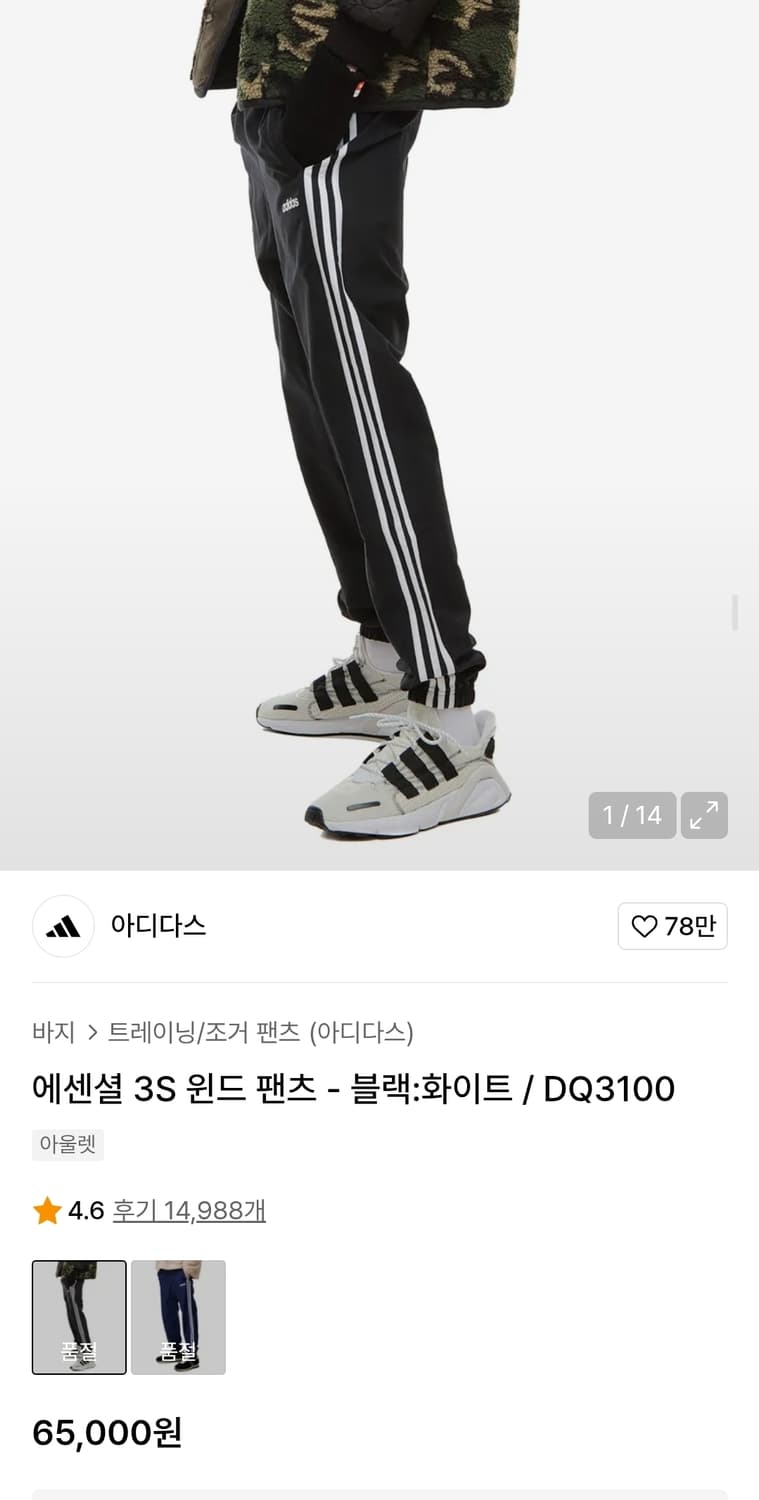Tap the Adidas trefoil brand logo

[x=62, y=927]
